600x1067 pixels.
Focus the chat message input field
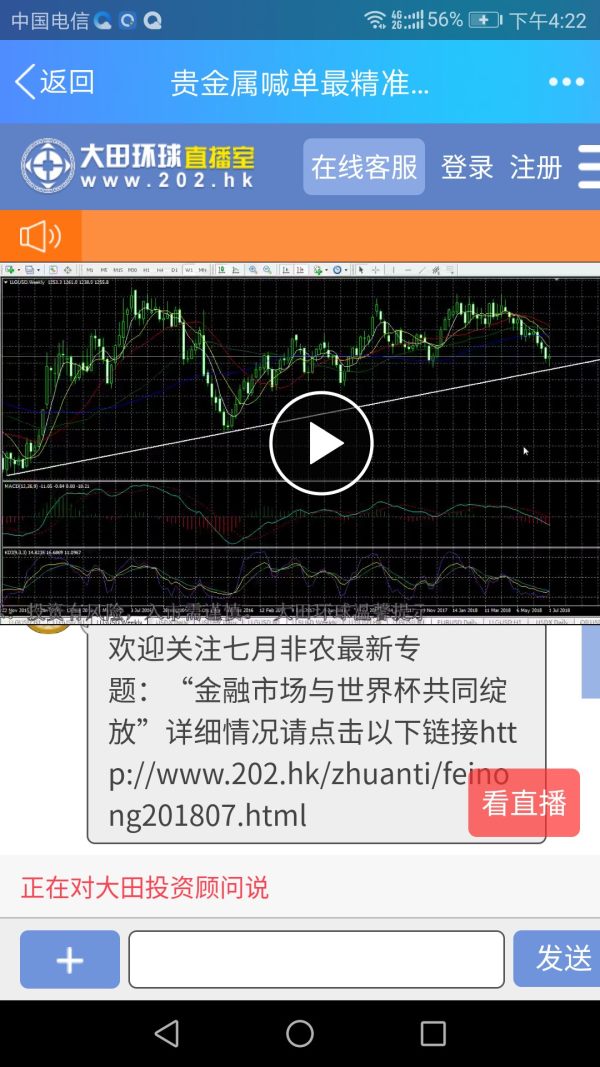click(316, 960)
